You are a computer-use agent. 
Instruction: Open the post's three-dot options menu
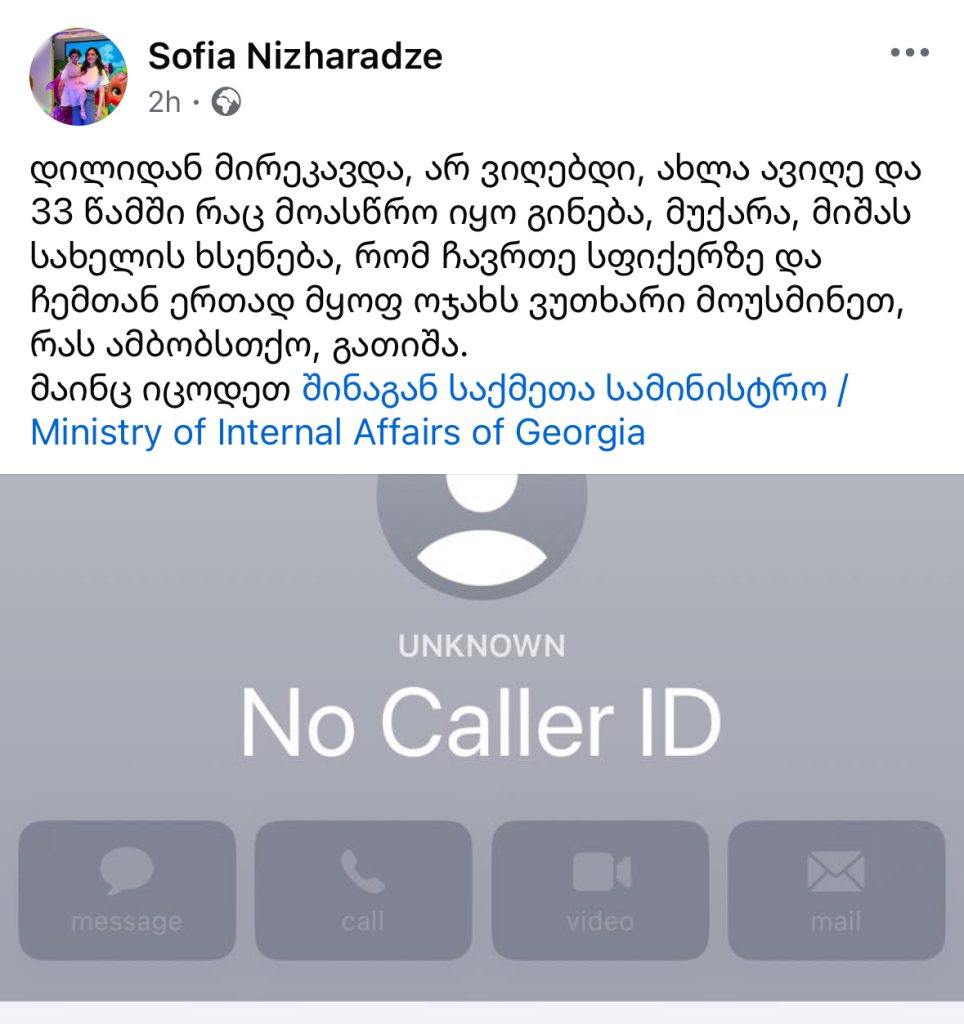click(909, 54)
